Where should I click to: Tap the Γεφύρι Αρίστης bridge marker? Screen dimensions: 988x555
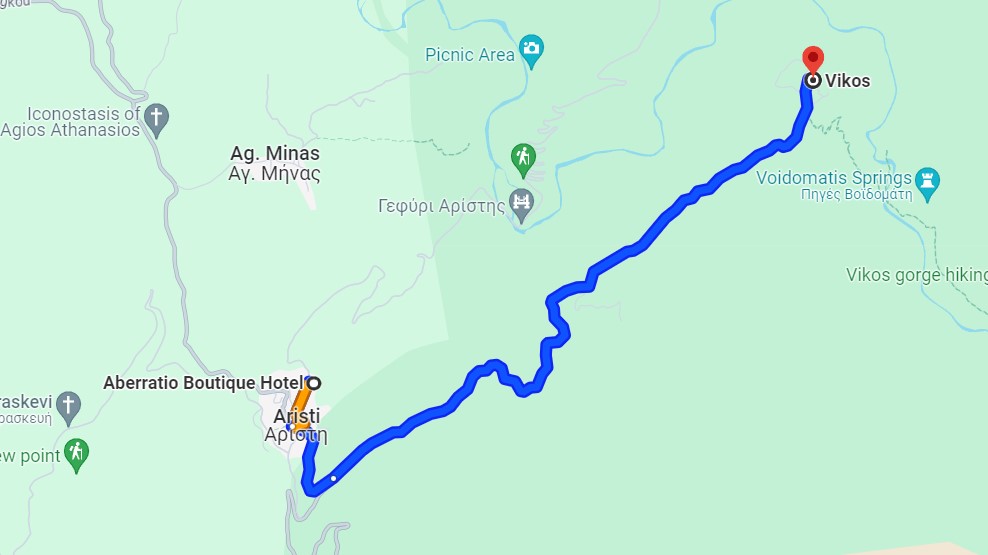522,203
